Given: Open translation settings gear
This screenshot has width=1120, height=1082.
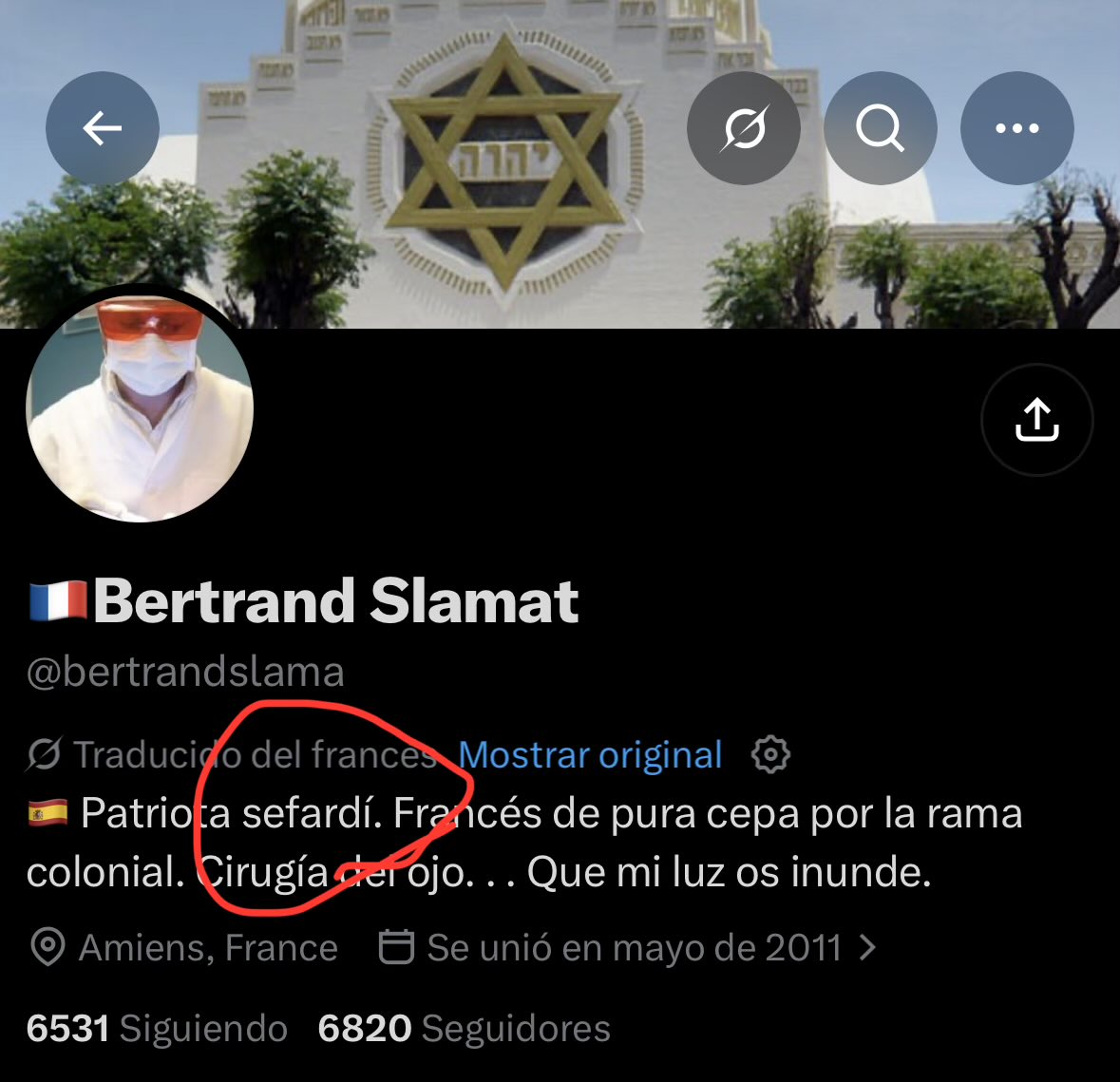Looking at the screenshot, I should (770, 754).
